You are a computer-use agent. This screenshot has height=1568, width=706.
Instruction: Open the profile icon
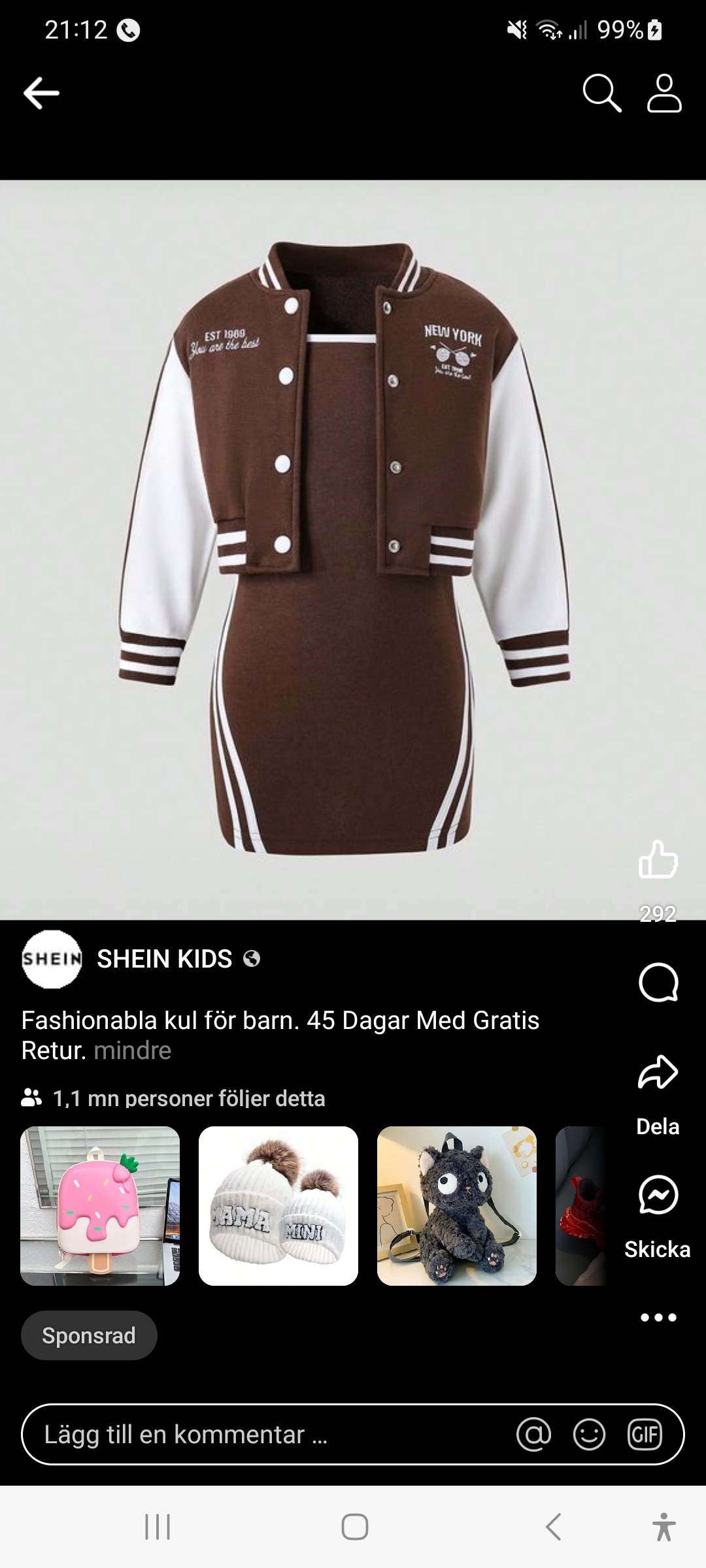(x=664, y=93)
